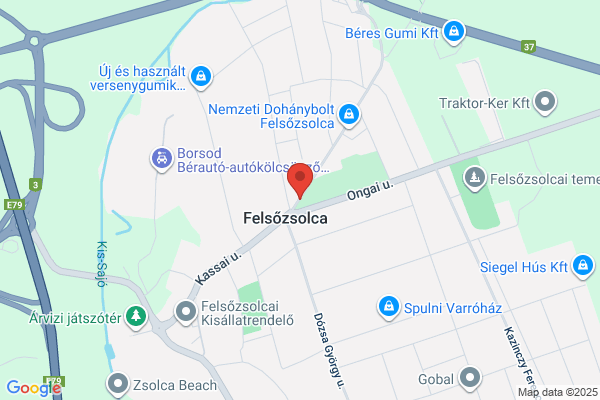Open the Béres Gumi Kft shop marker
This screenshot has width=600, height=400.
click(x=454, y=32)
